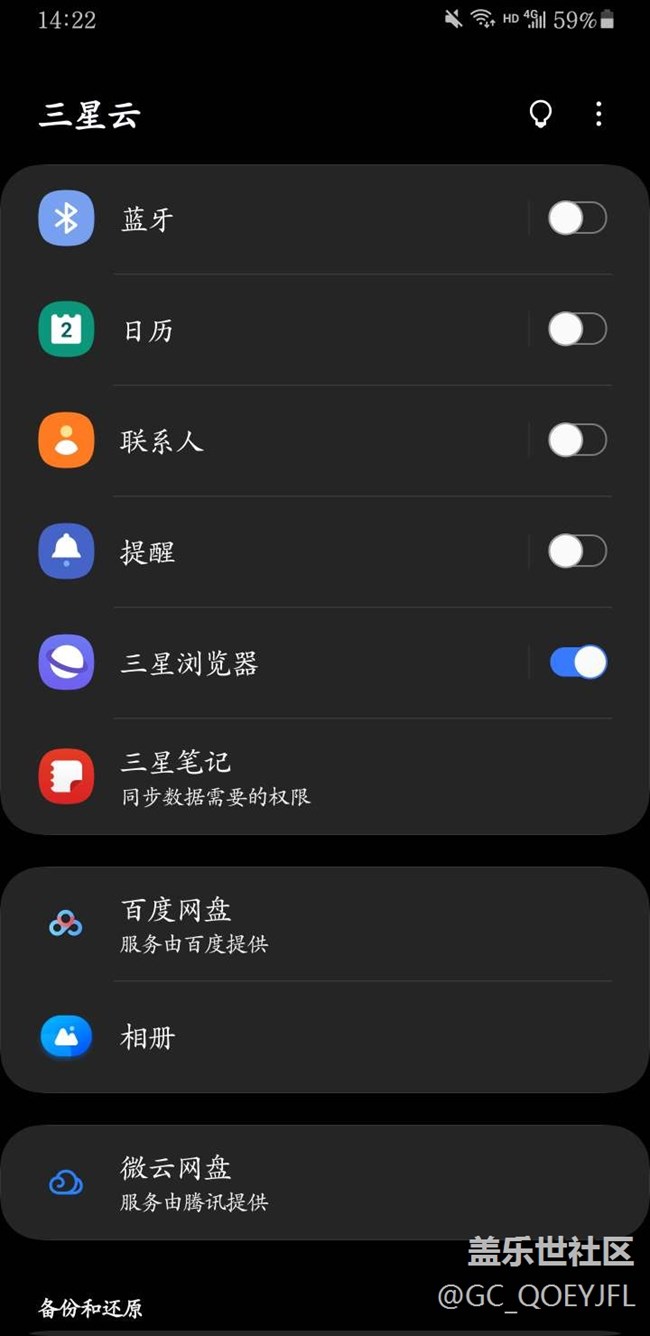Screen dimensions: 650x1336
Task: Disable 三星浏览器 sync
Action: click(x=577, y=662)
